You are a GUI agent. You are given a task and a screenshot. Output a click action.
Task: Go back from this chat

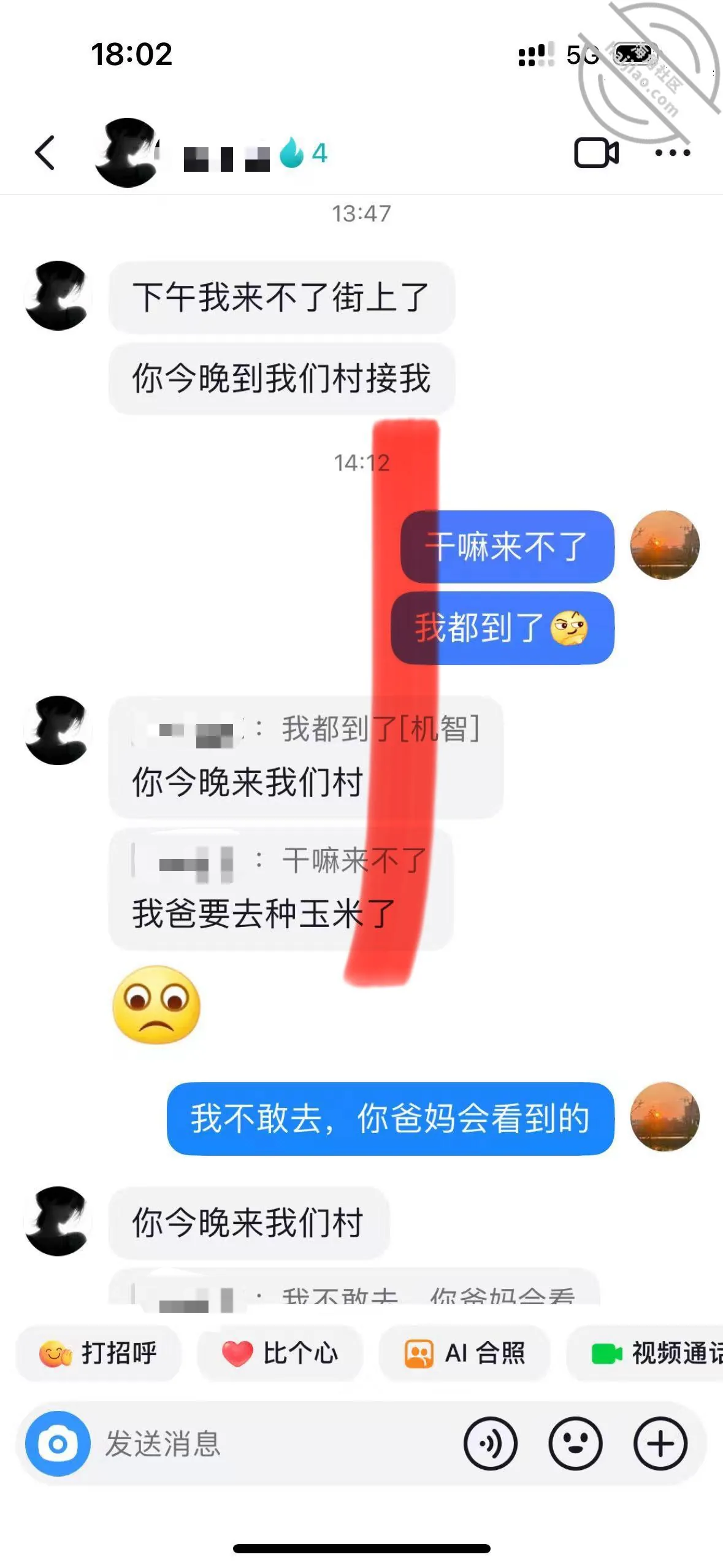[x=45, y=153]
